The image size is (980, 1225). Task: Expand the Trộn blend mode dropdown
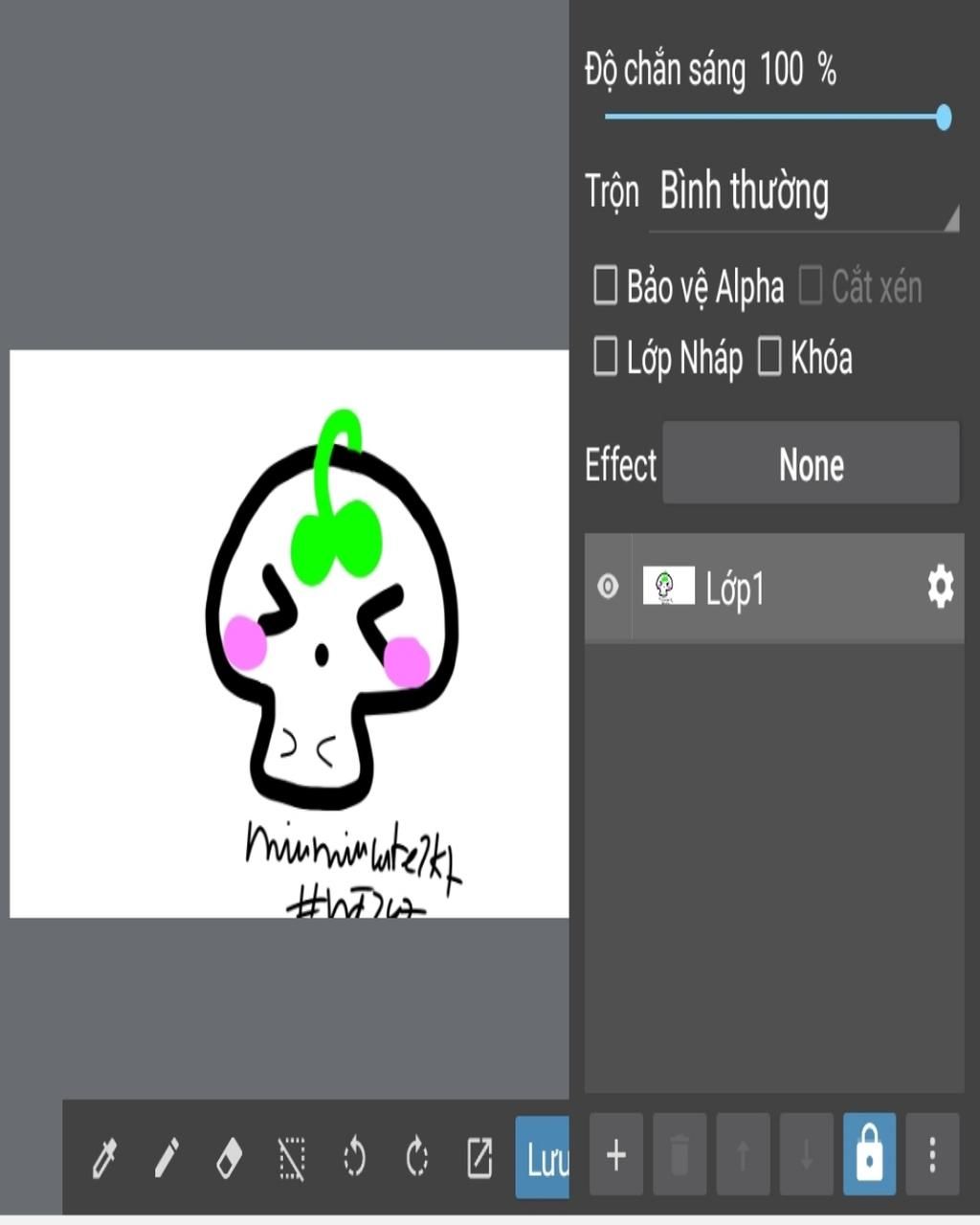pyautogui.click(x=804, y=192)
